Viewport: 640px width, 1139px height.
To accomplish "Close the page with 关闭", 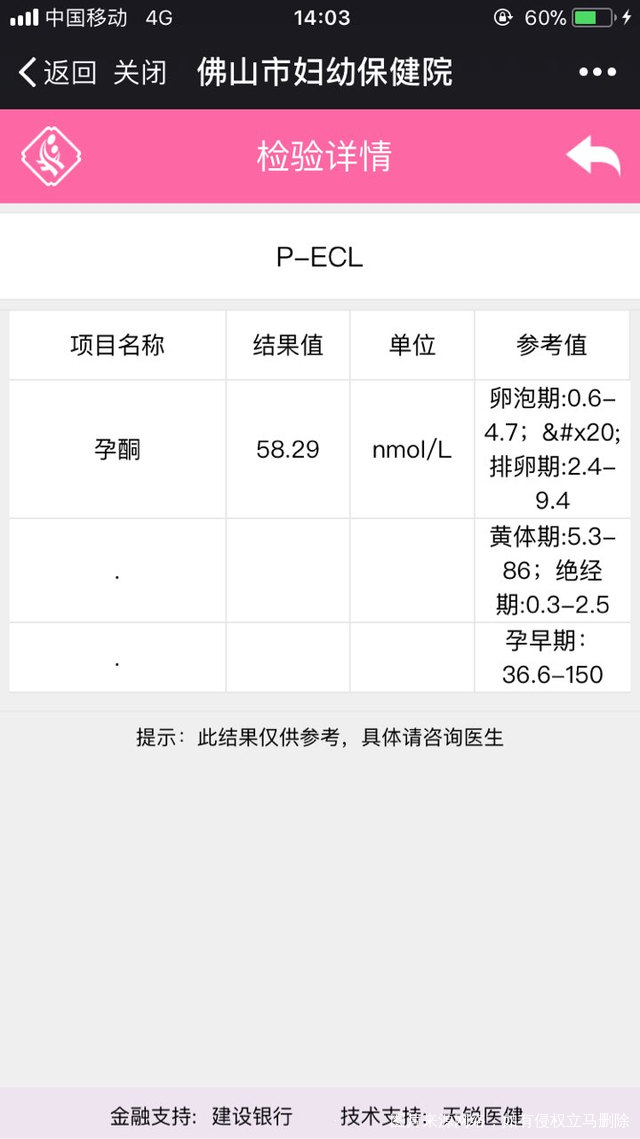I will click(x=139, y=73).
